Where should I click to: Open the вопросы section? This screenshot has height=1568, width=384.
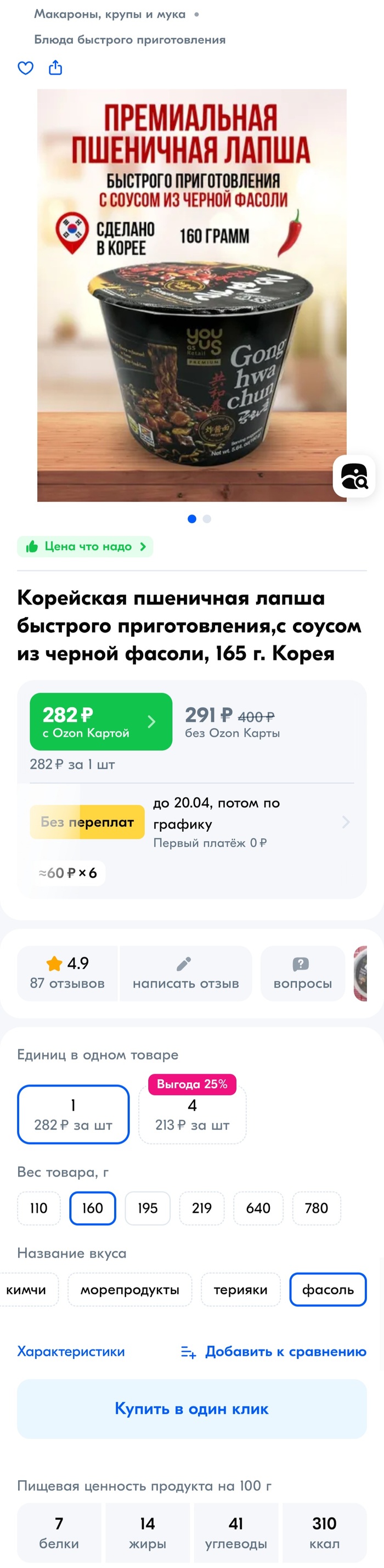pos(302,973)
